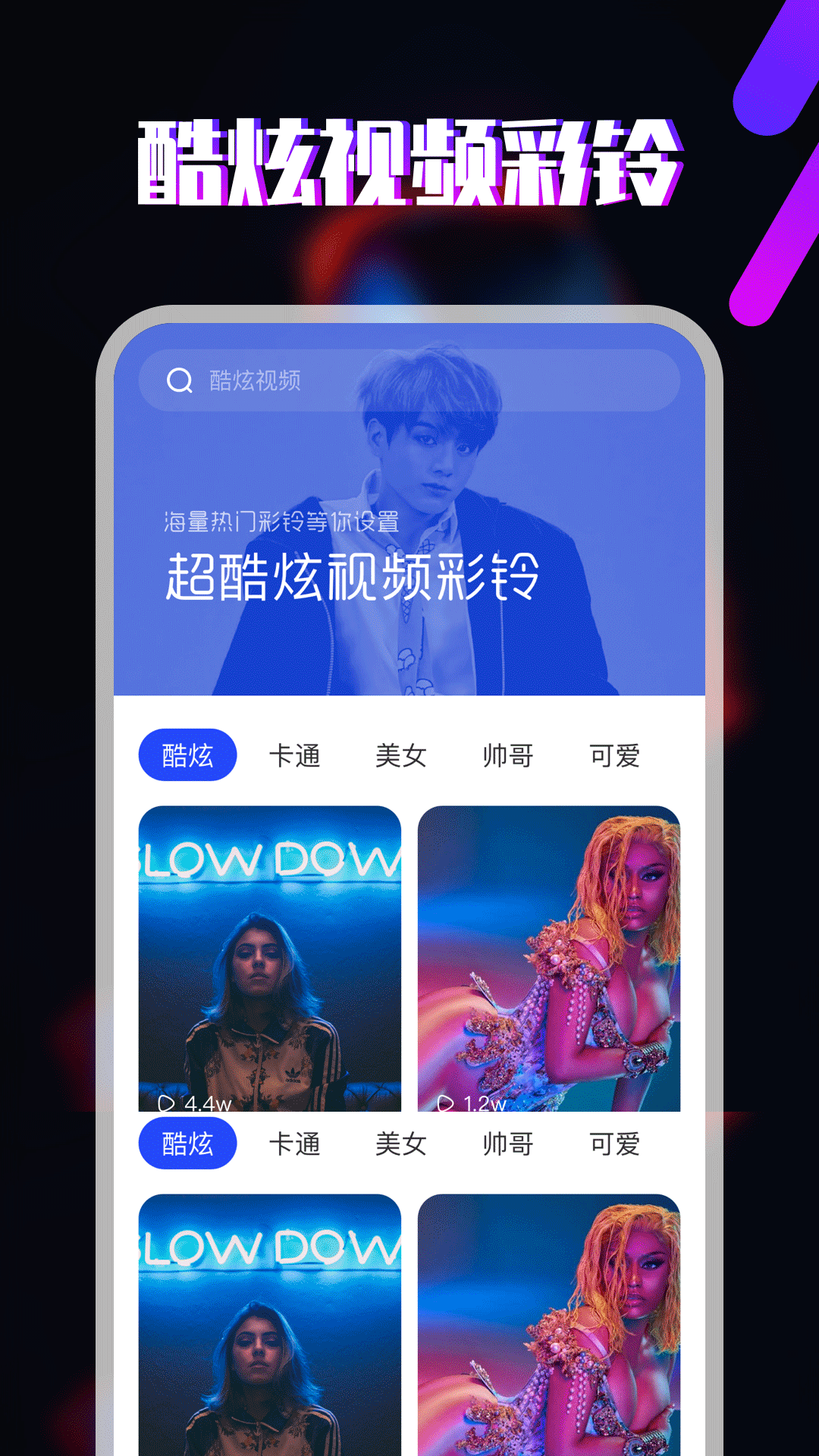
Task: Select the 帅哥 category
Action: coord(507,754)
